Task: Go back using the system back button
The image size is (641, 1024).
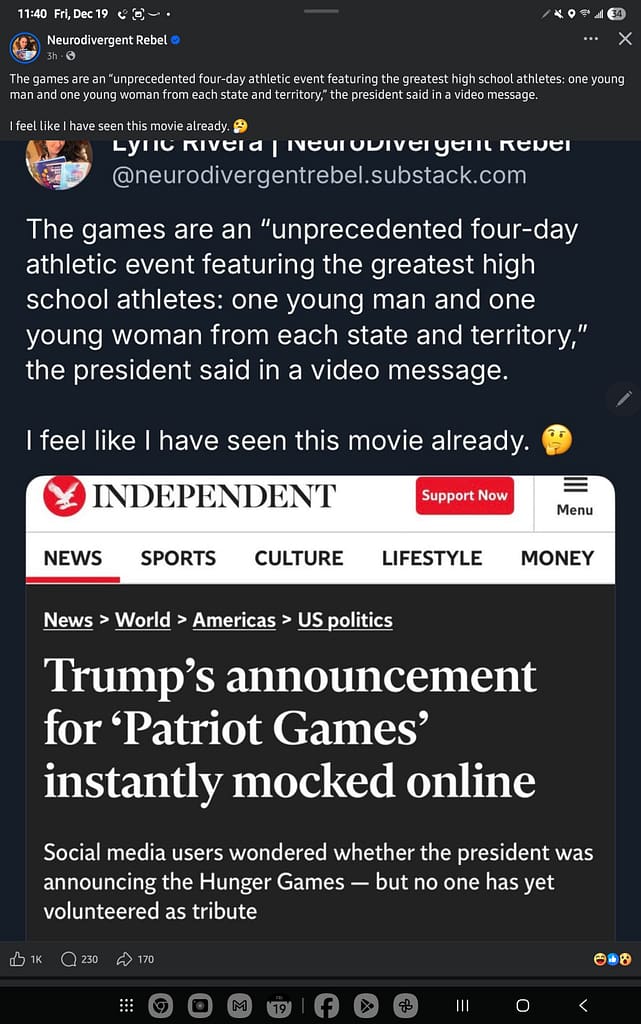Action: pos(583,1006)
